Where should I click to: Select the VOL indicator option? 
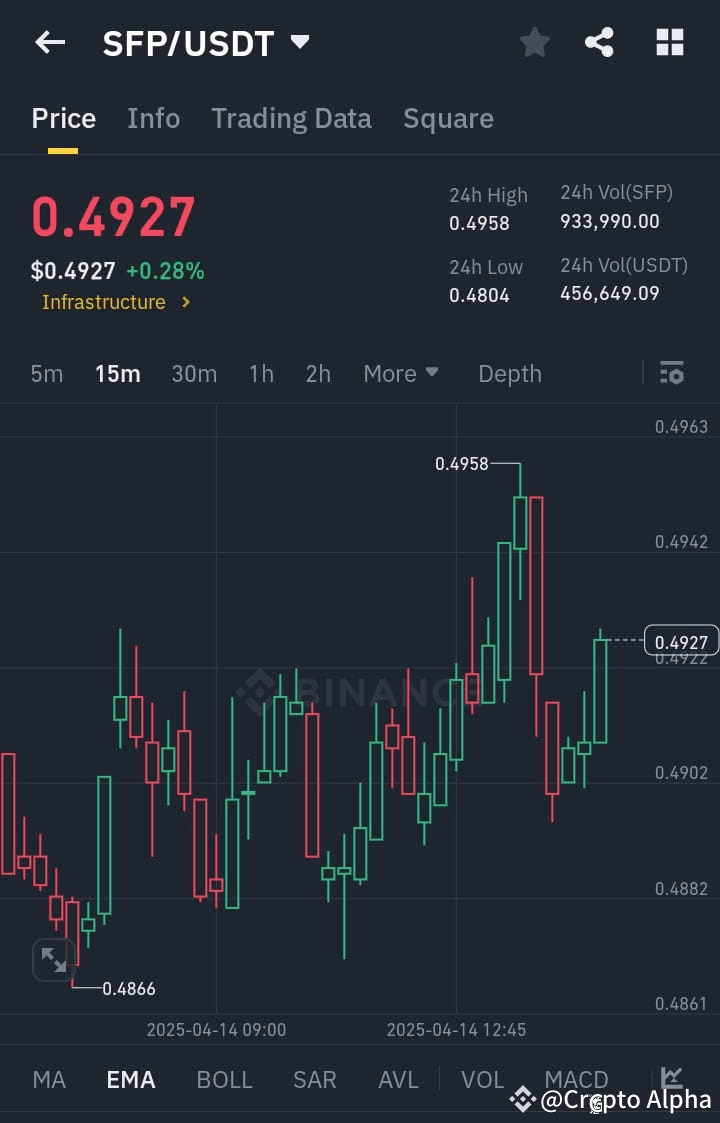click(x=482, y=1079)
